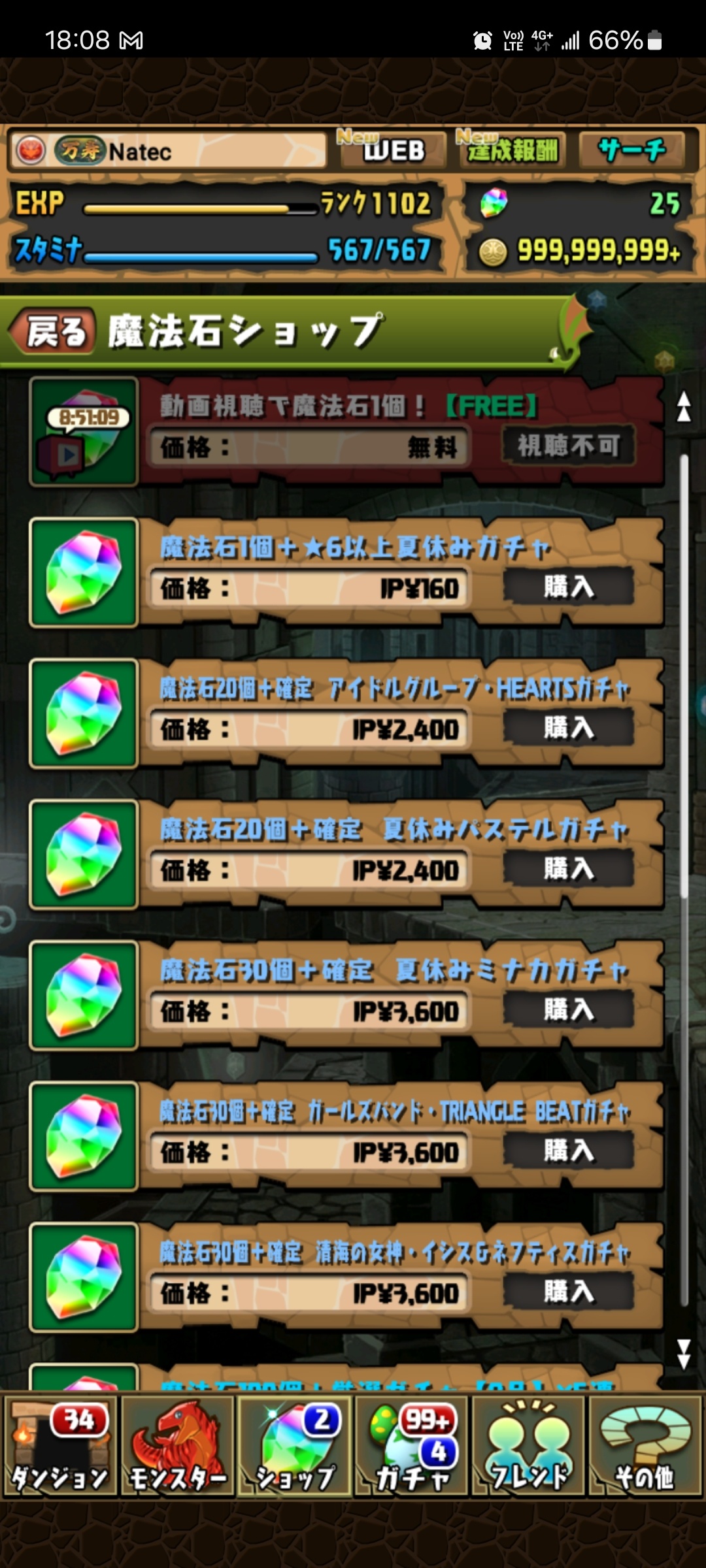This screenshot has width=706, height=1568.
Task: Select the ショップ tab
Action: click(295, 1446)
